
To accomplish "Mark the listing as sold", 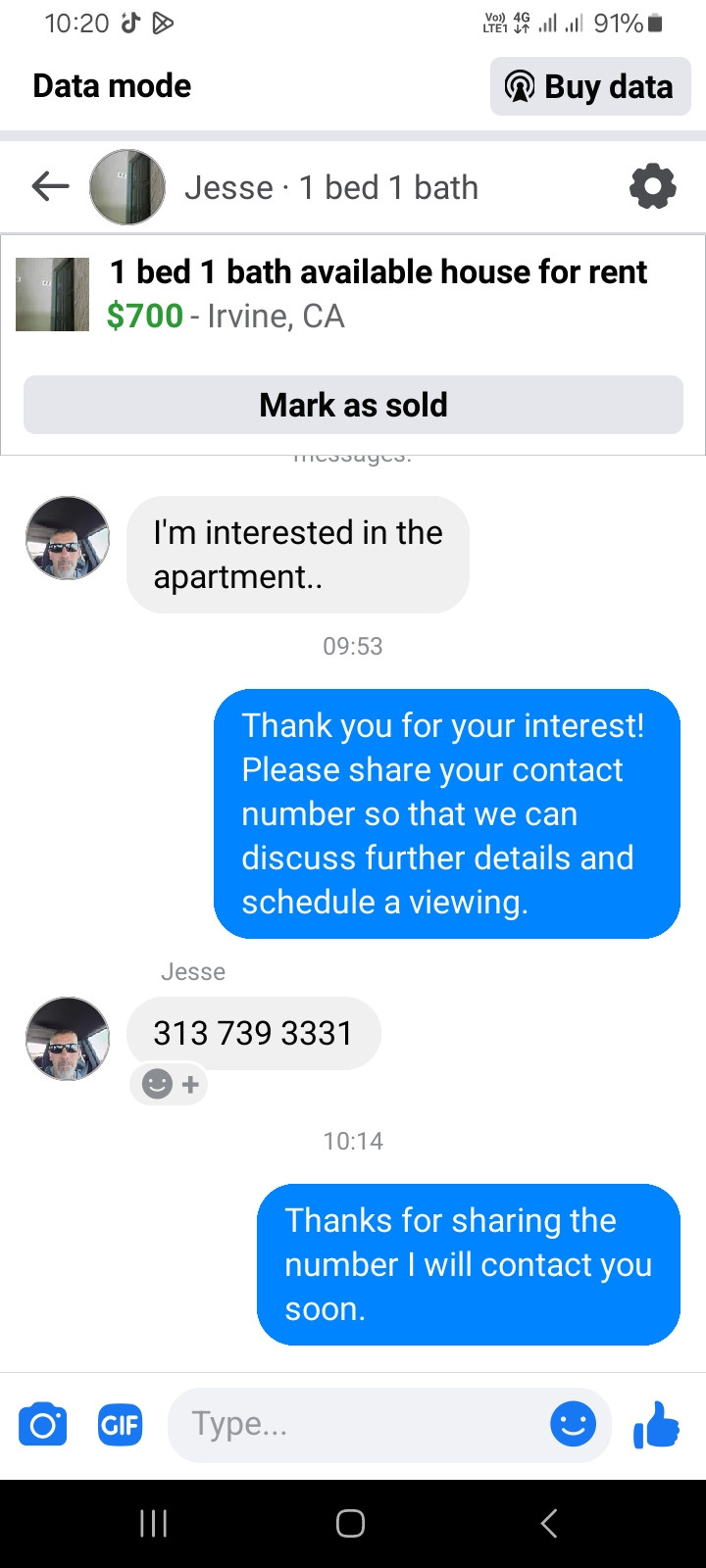I will (353, 405).
